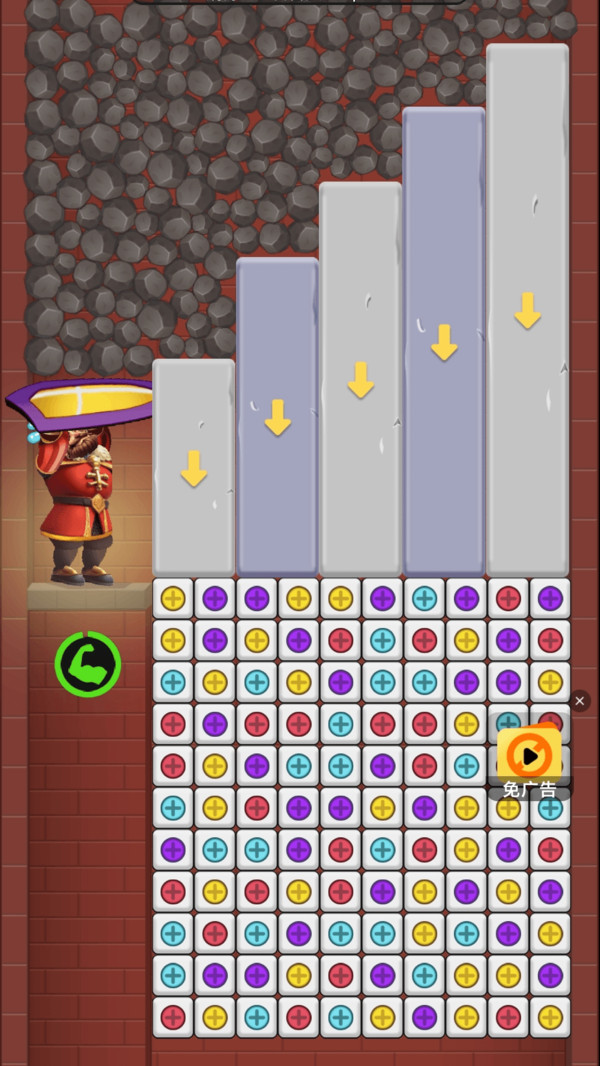Tap the only cyan screw in the grid's top row
This screenshot has width=600, height=1066.
click(x=425, y=598)
